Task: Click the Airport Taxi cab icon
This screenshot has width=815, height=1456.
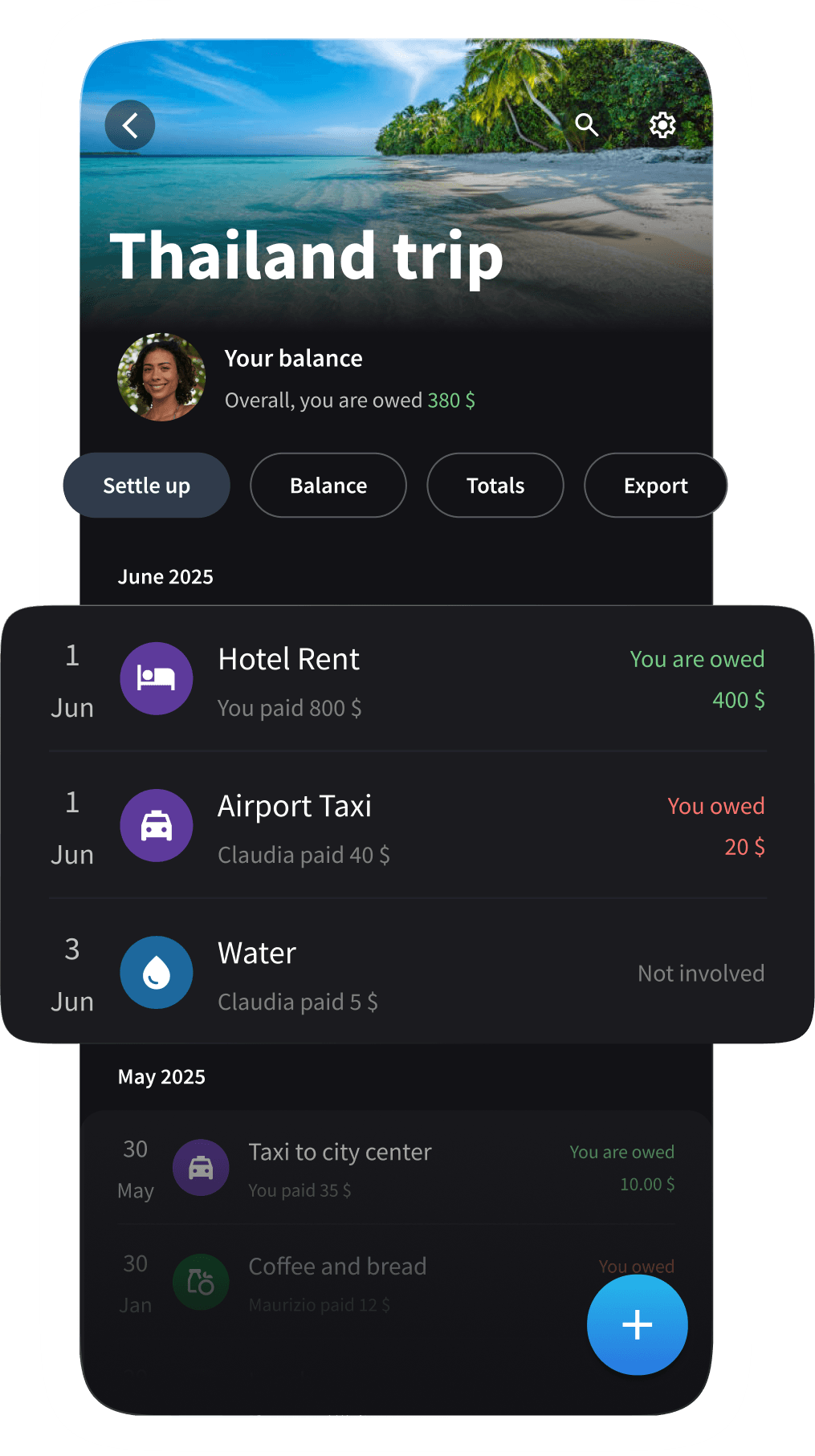Action: pos(156,825)
